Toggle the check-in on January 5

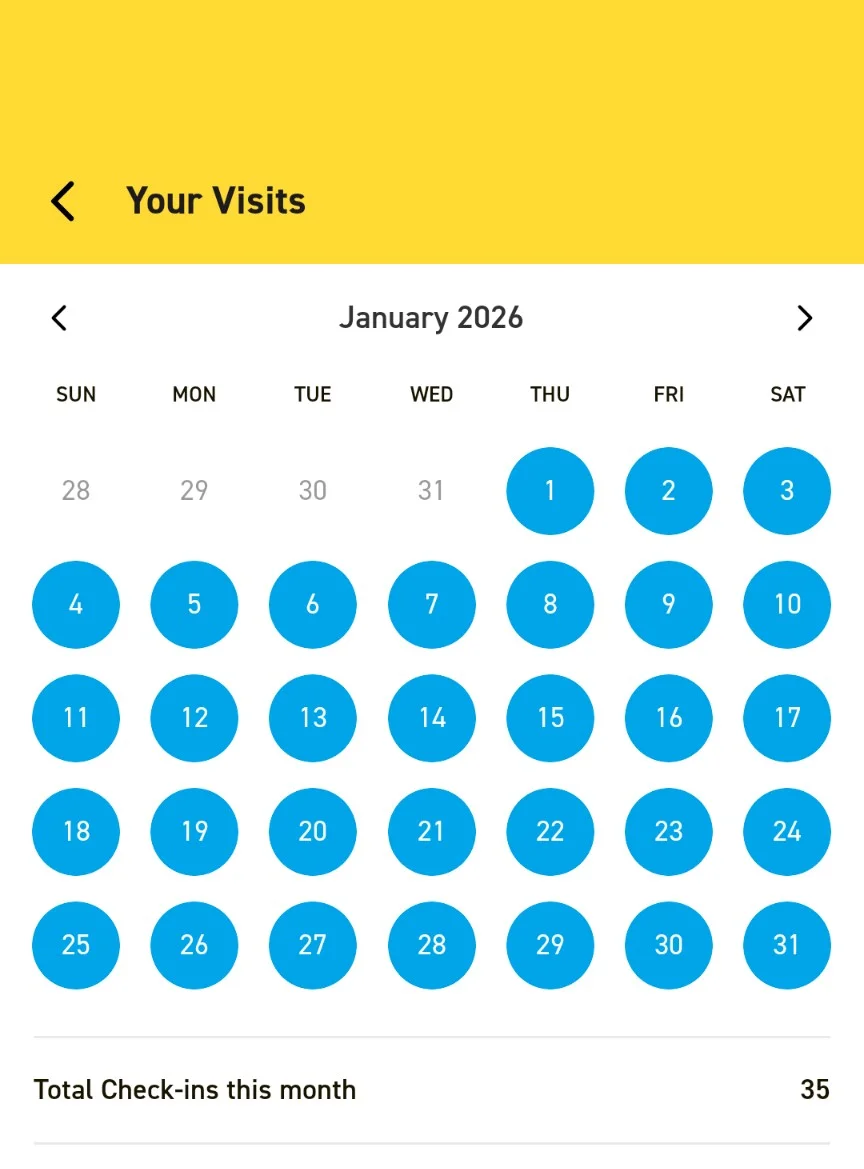click(194, 604)
